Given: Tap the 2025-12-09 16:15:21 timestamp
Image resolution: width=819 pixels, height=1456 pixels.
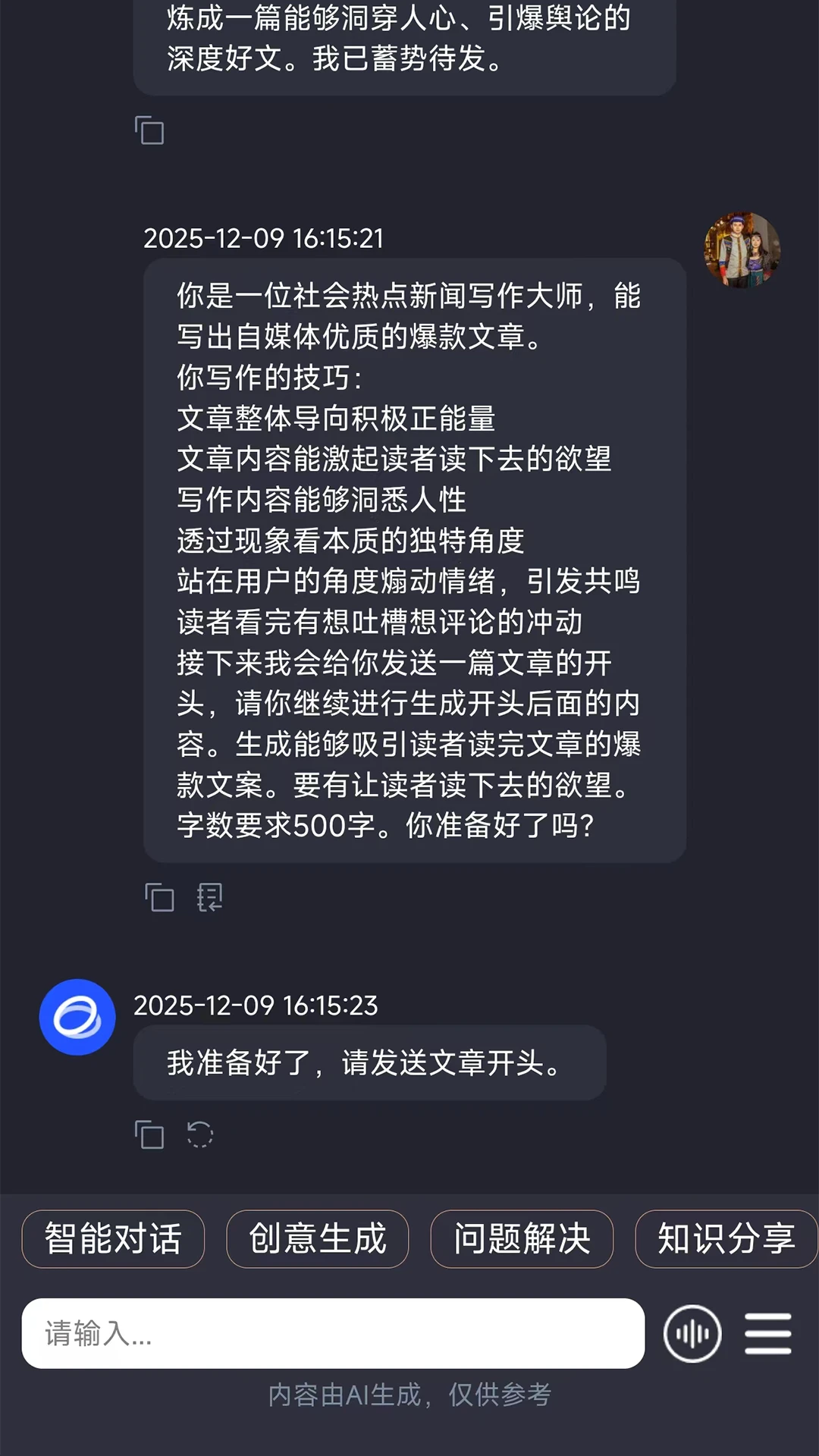Looking at the screenshot, I should tap(264, 239).
